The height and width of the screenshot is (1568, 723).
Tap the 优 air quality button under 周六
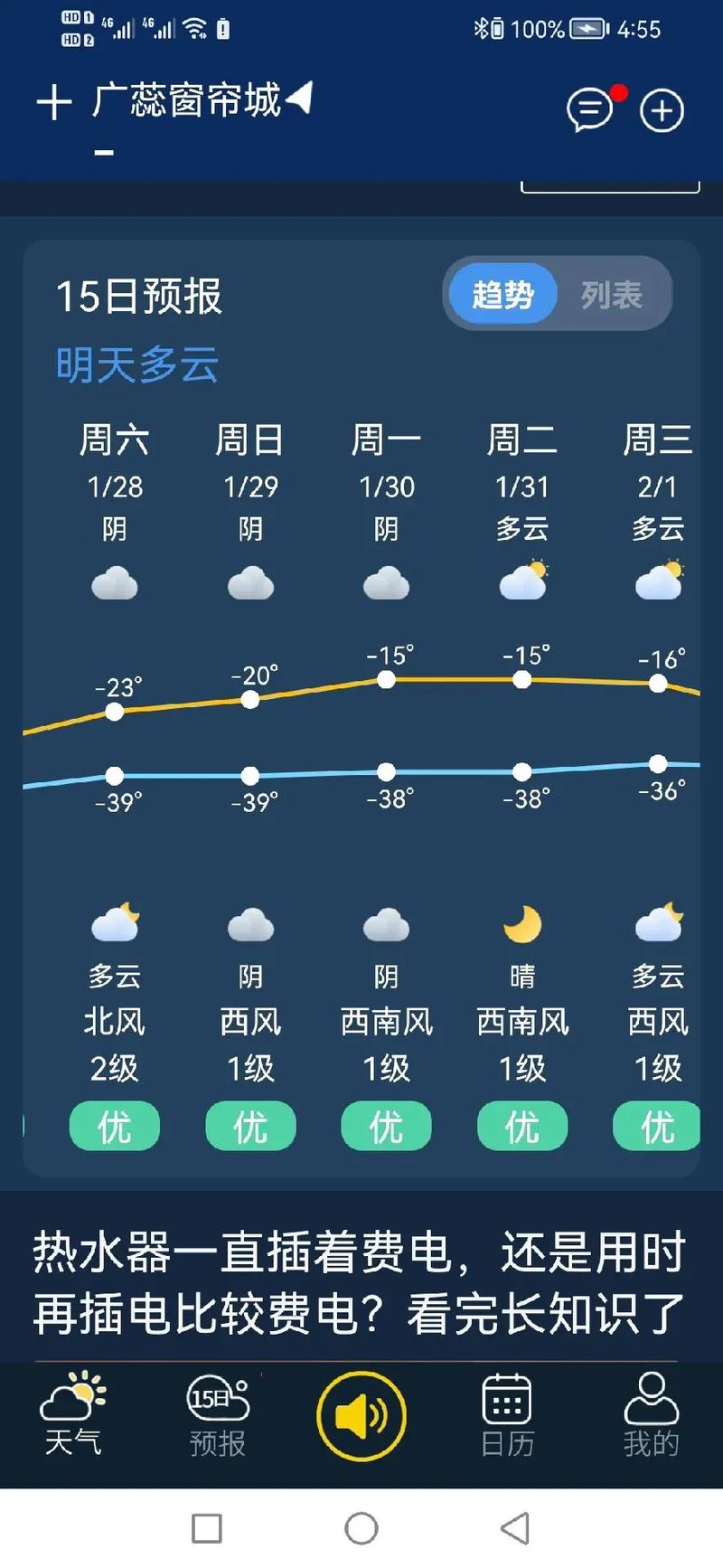(x=115, y=1127)
